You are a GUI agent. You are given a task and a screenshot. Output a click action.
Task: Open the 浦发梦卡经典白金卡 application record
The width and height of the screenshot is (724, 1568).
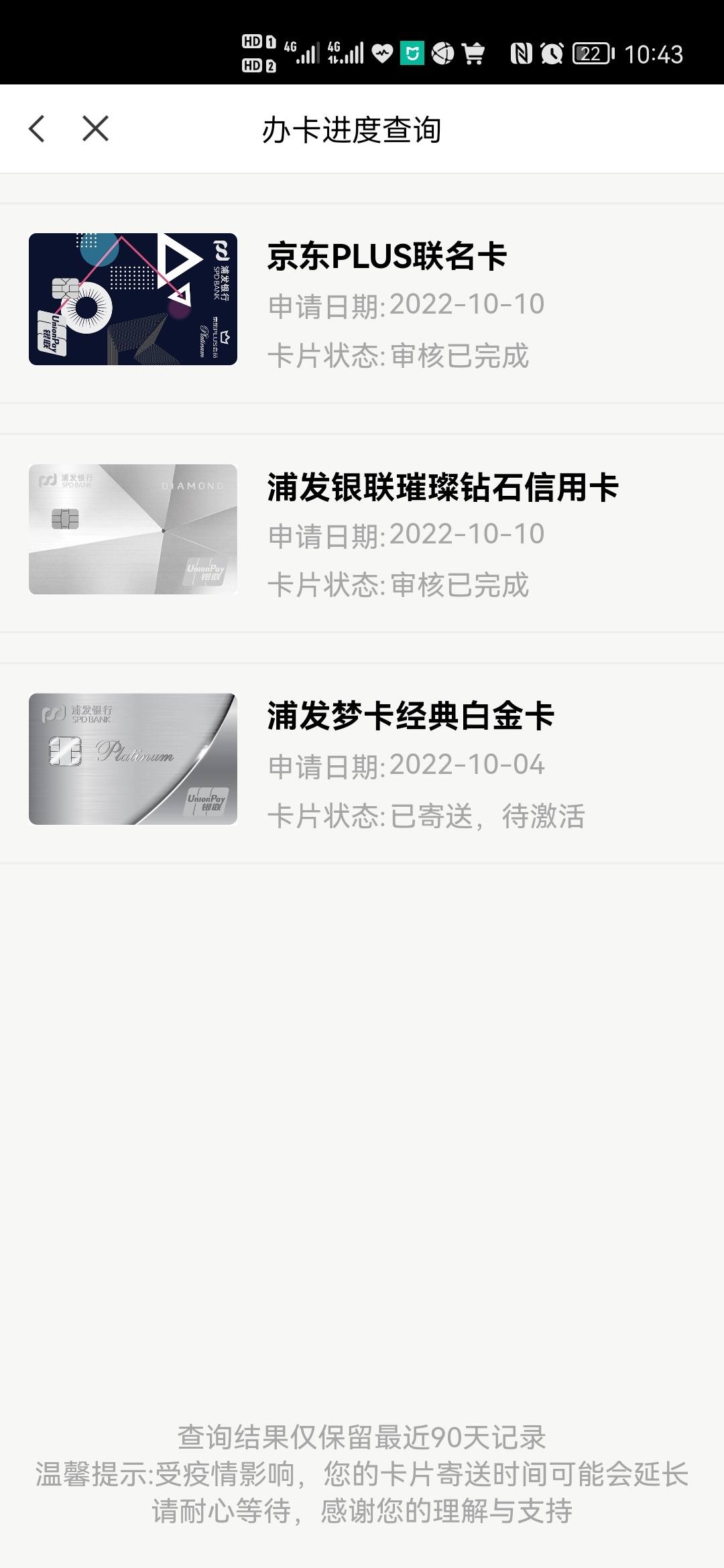pos(362,763)
